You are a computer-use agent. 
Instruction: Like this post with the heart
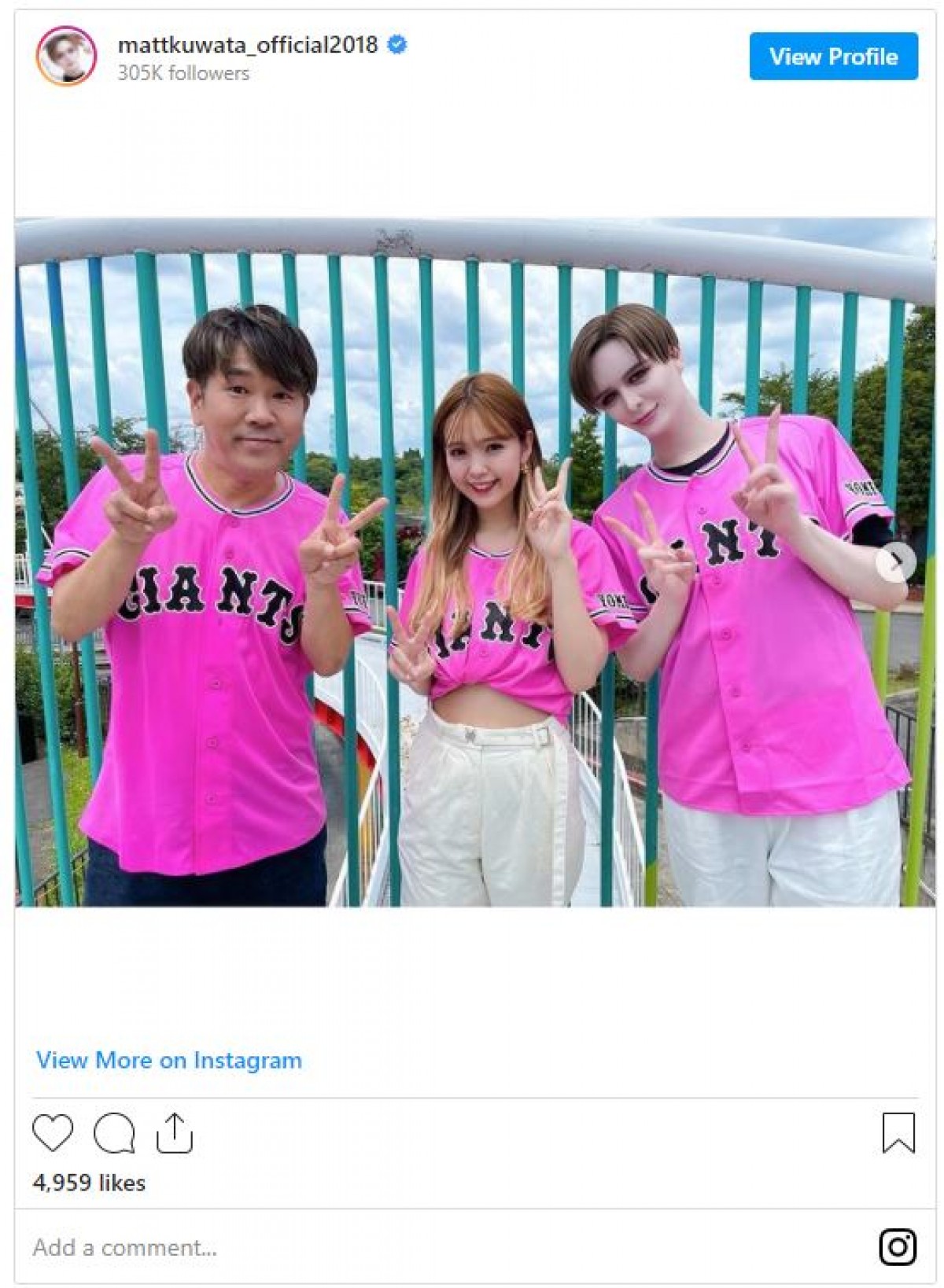[x=53, y=1133]
